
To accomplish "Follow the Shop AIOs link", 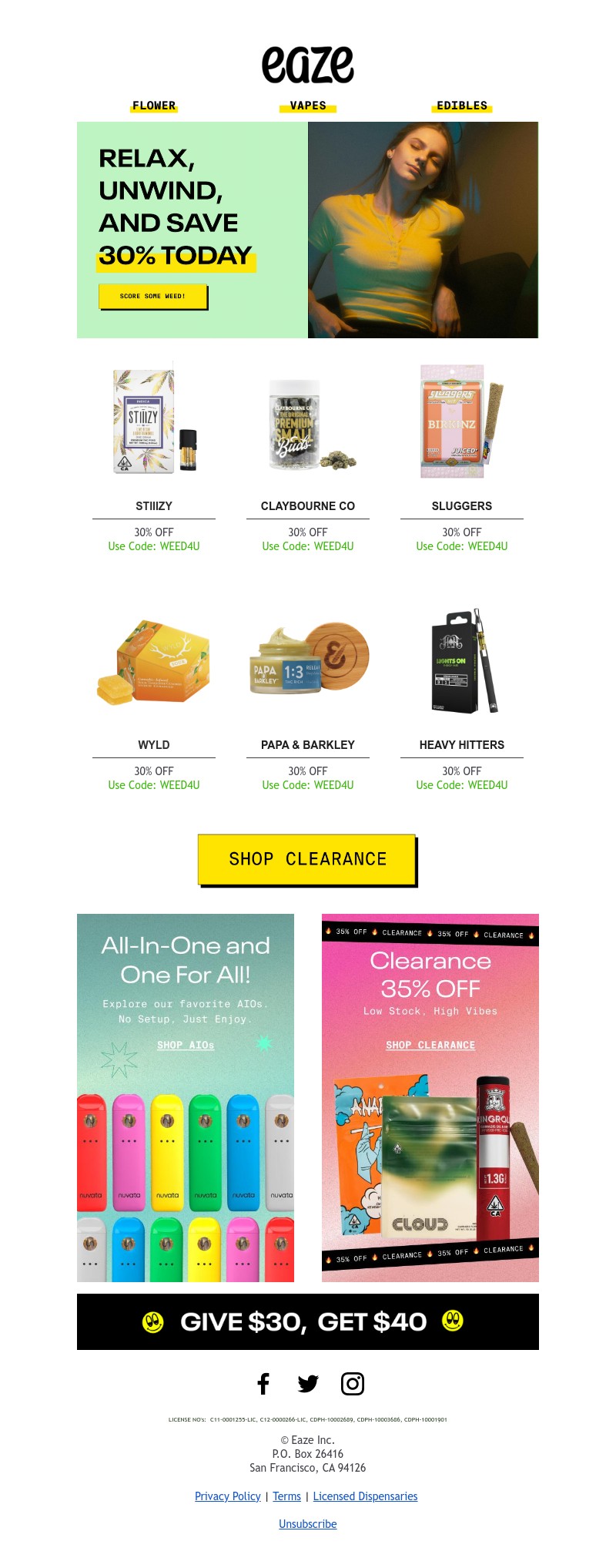I will pos(186,1045).
